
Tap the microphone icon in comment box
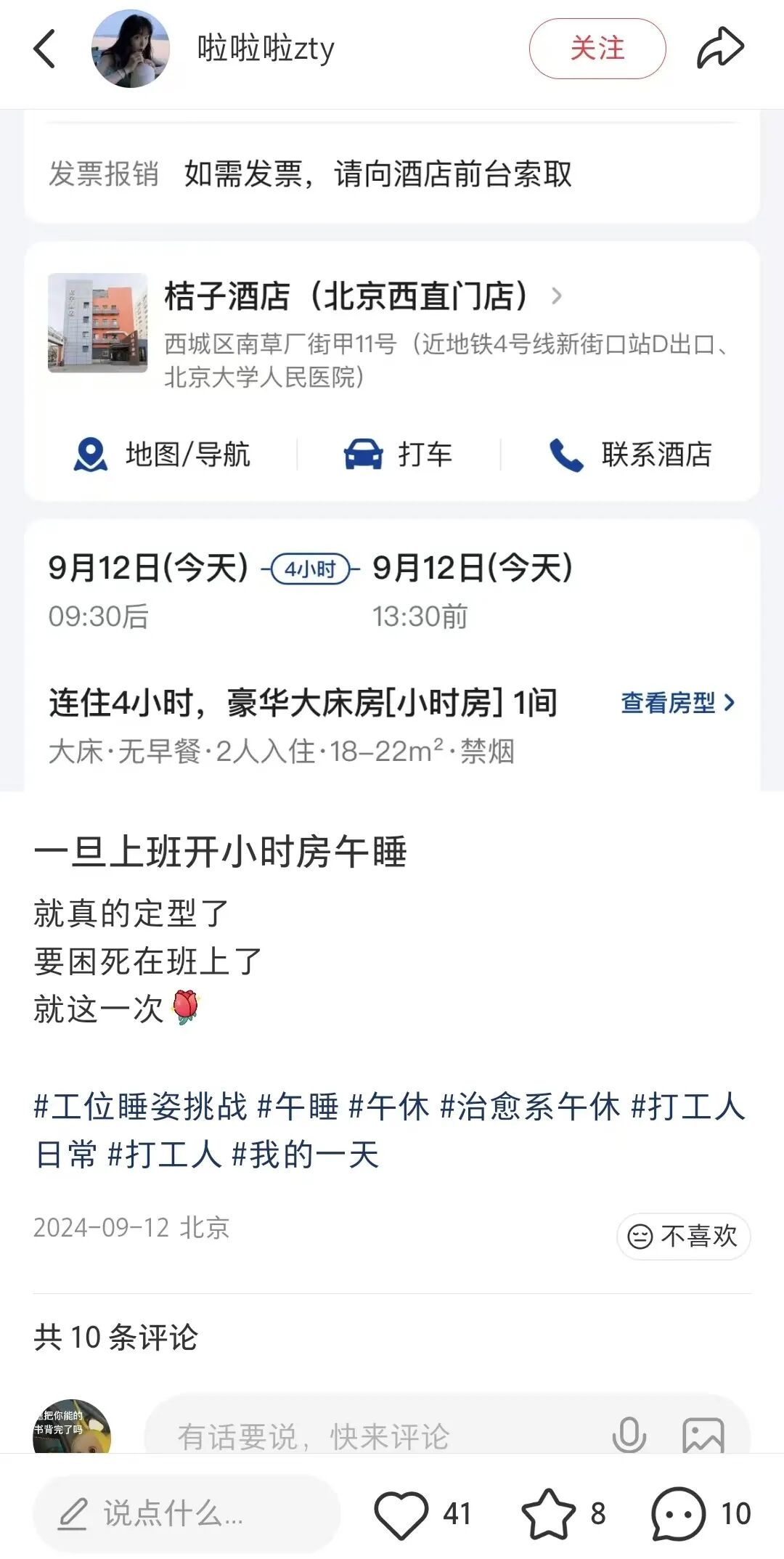pos(629,1434)
